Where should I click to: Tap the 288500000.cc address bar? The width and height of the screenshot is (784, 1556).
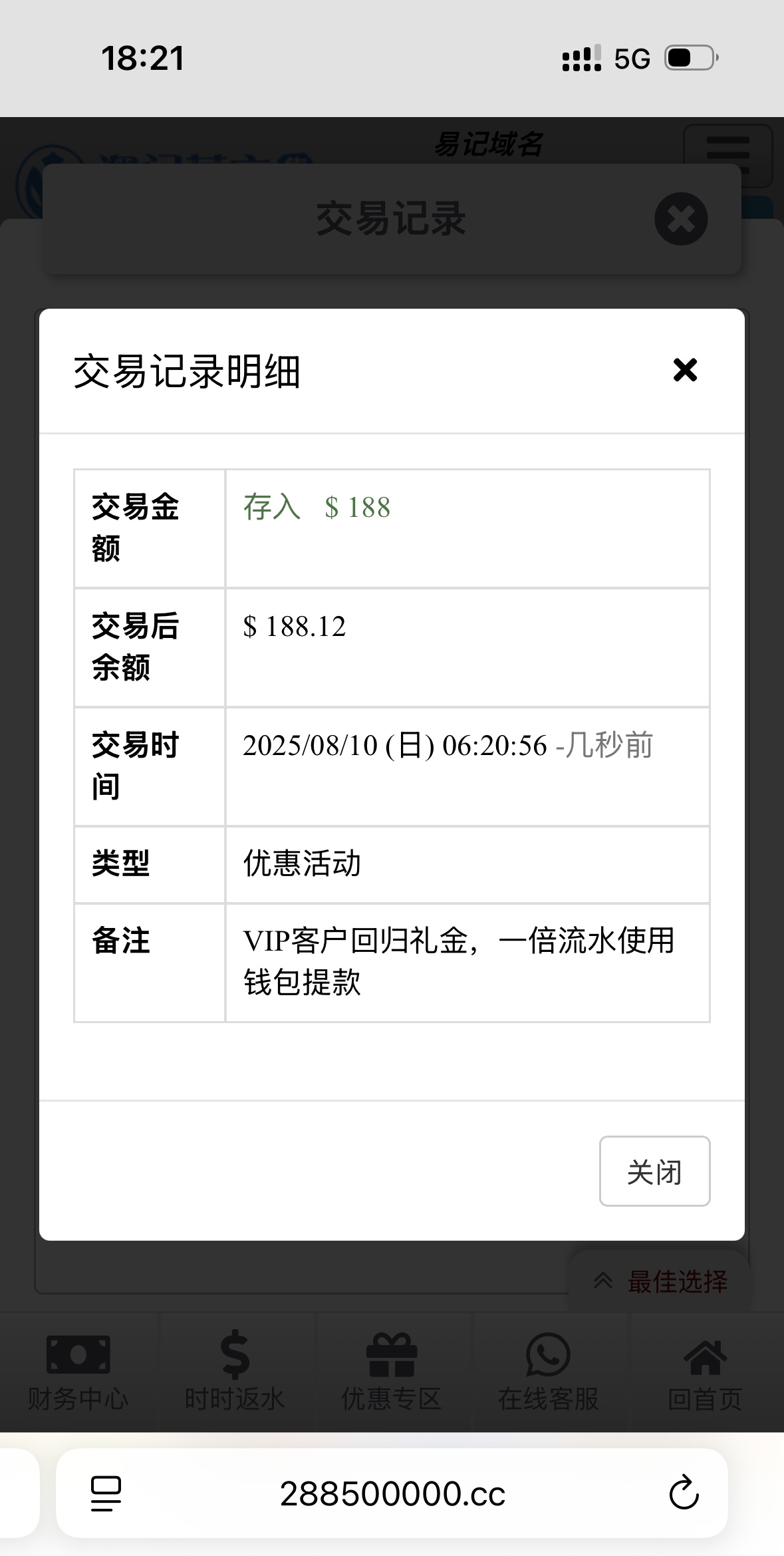(392, 1493)
